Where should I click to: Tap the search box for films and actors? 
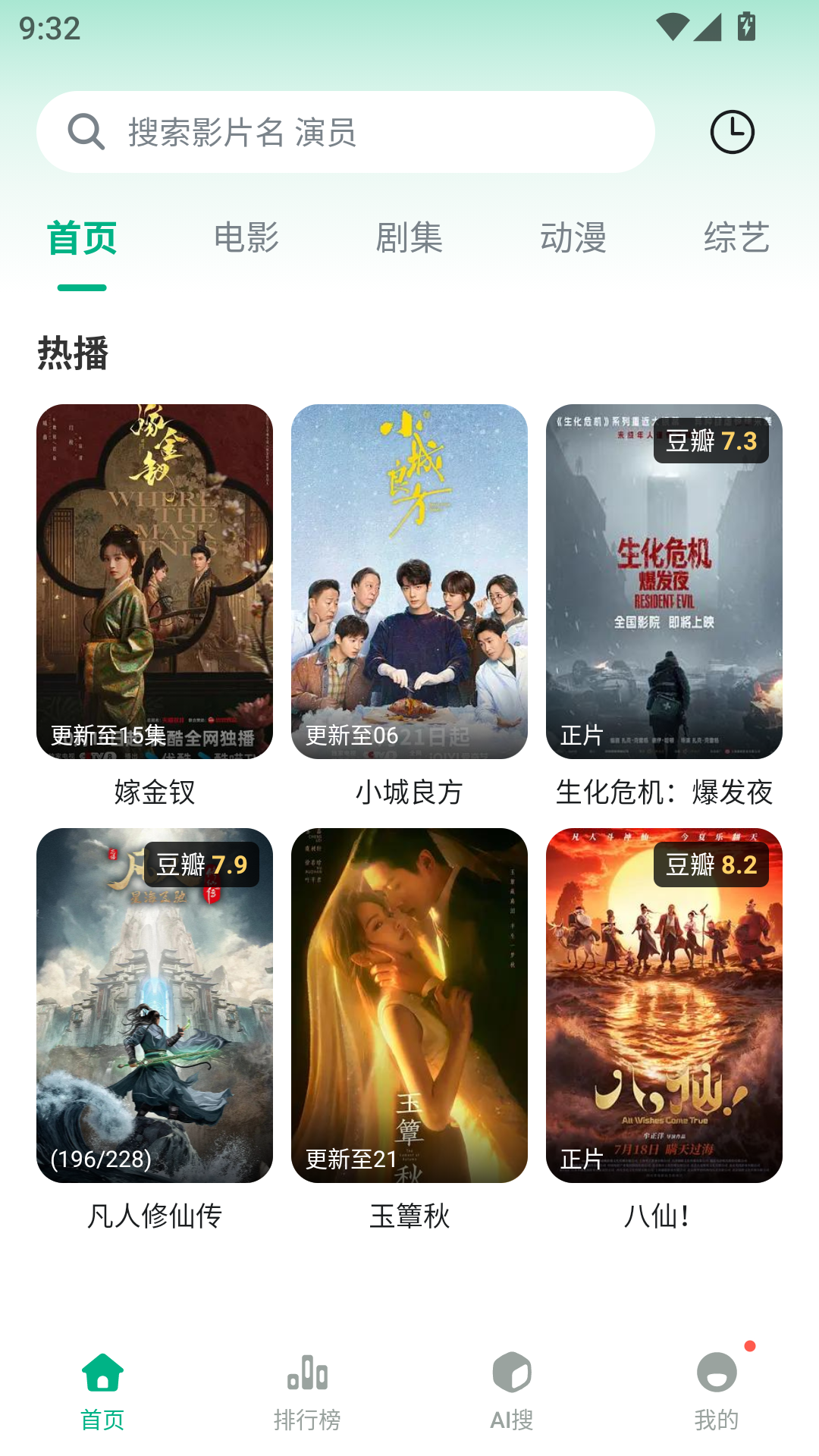[346, 132]
